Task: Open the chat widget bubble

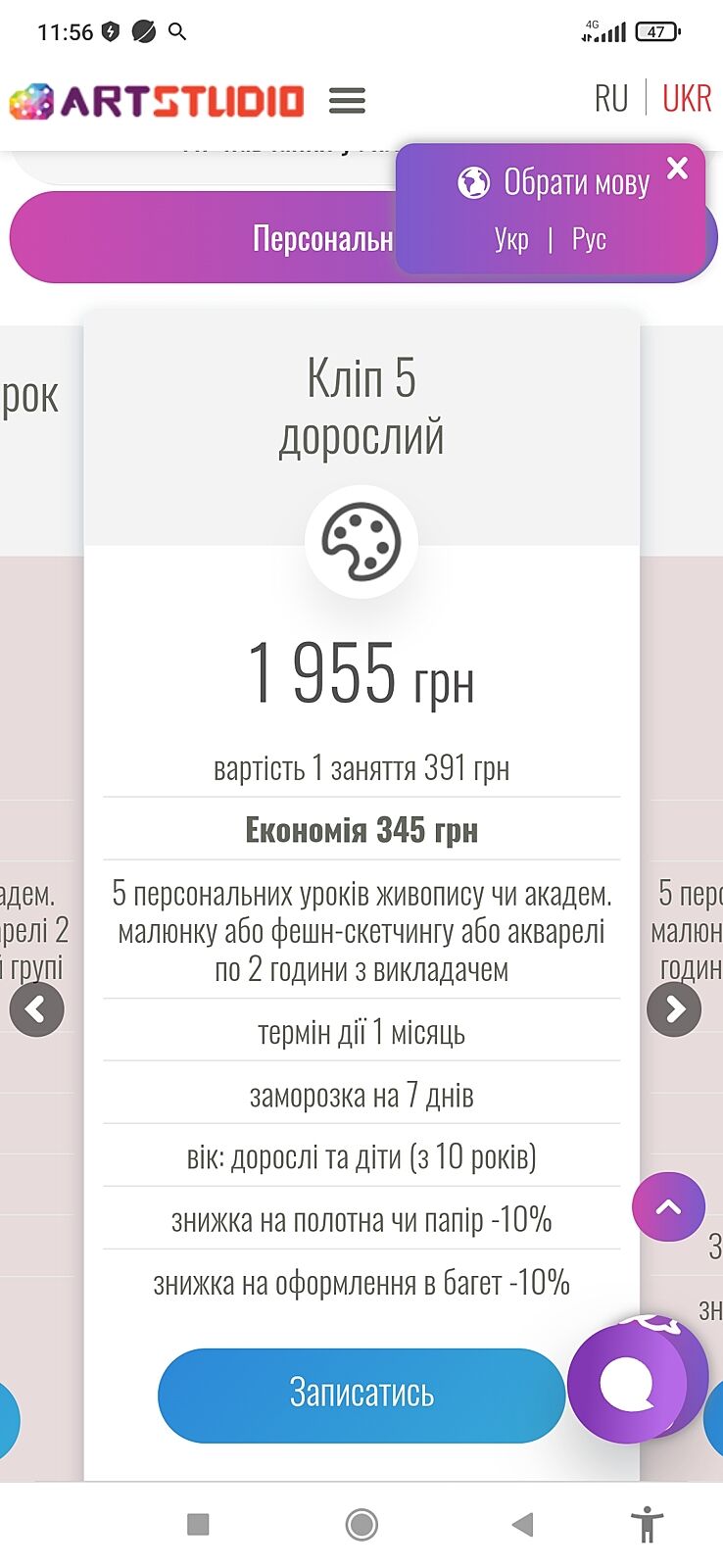Action: coord(627,1384)
